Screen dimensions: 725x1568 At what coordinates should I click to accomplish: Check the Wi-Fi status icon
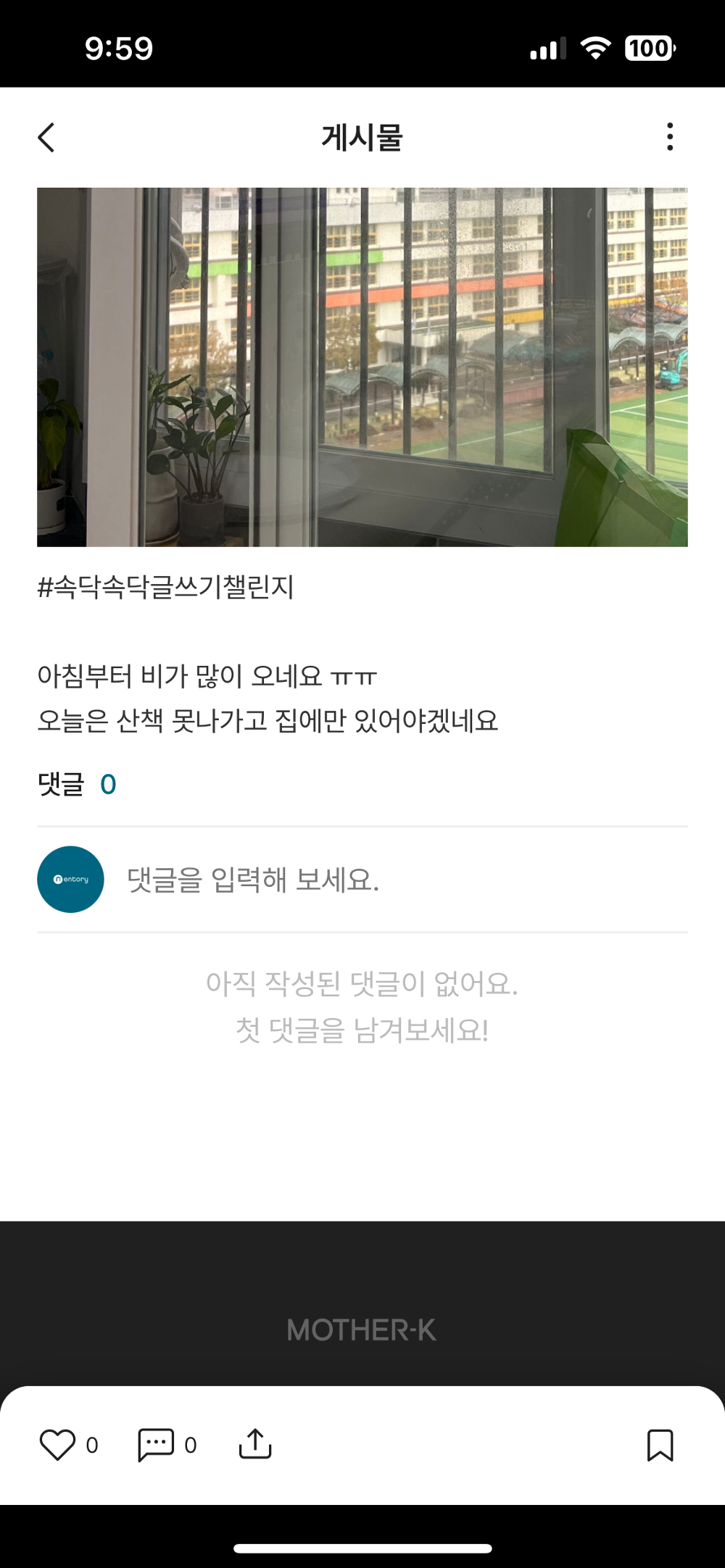click(x=594, y=48)
